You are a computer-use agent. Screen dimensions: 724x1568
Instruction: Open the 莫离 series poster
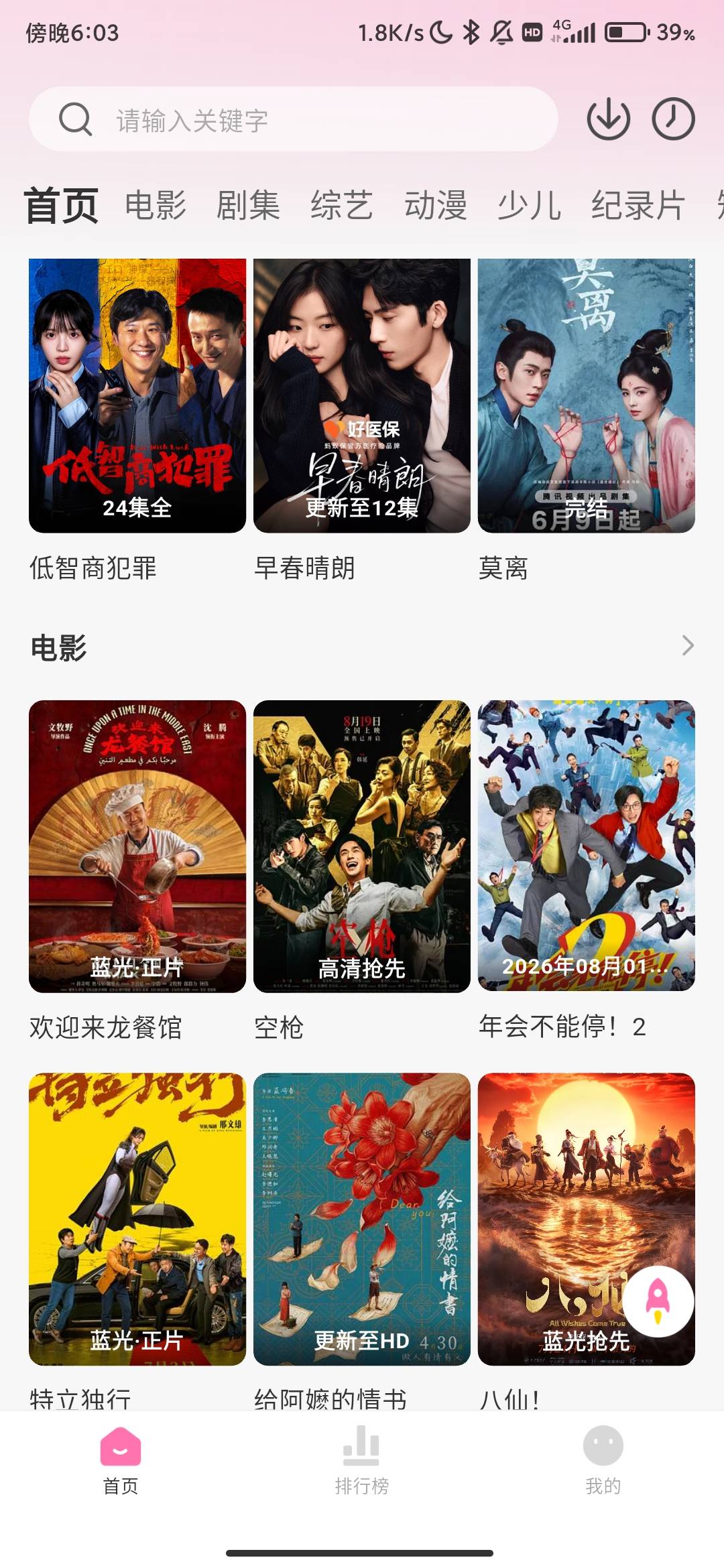[x=587, y=395]
